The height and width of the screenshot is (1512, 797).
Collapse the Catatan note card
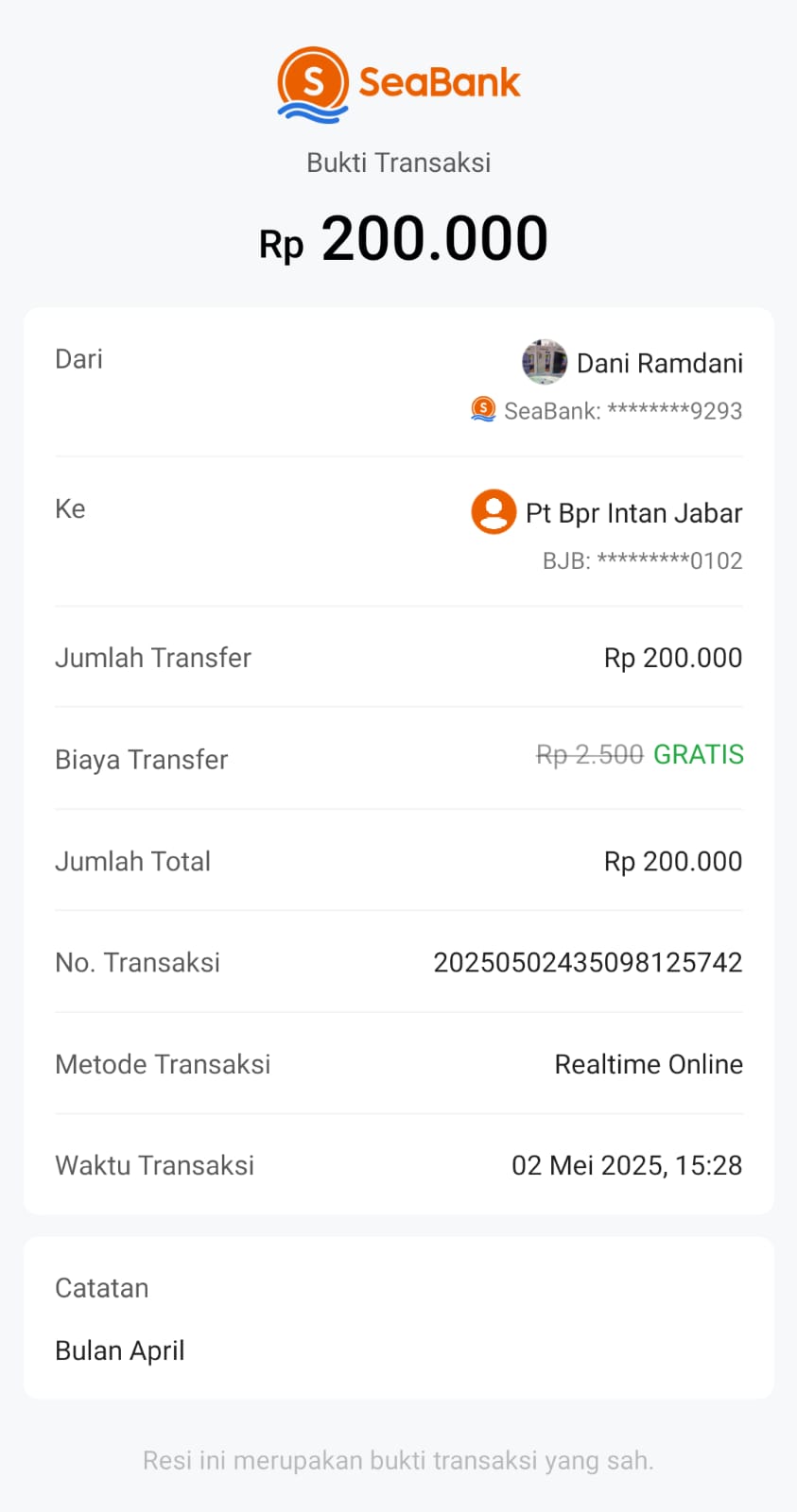[x=101, y=1287]
